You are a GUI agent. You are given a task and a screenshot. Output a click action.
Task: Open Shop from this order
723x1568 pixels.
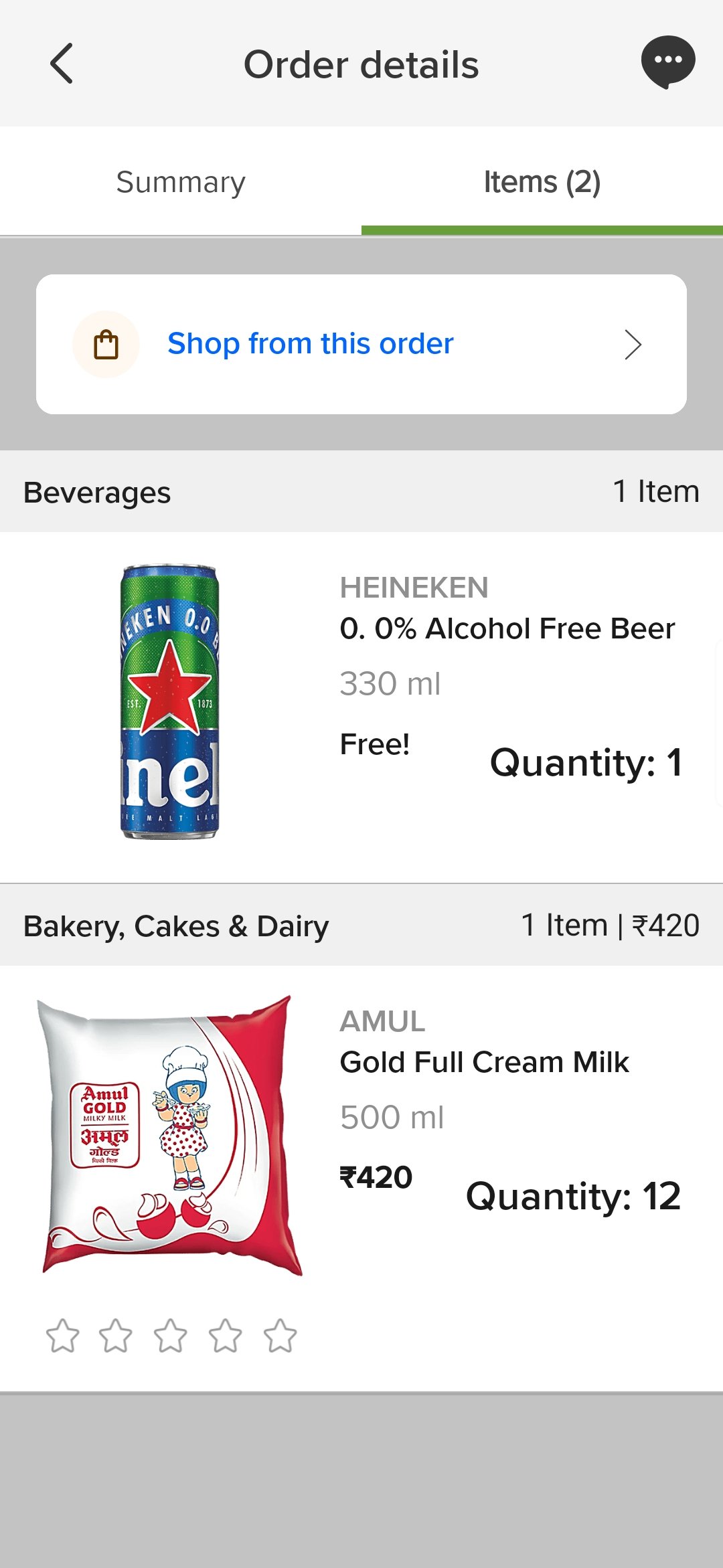click(361, 344)
